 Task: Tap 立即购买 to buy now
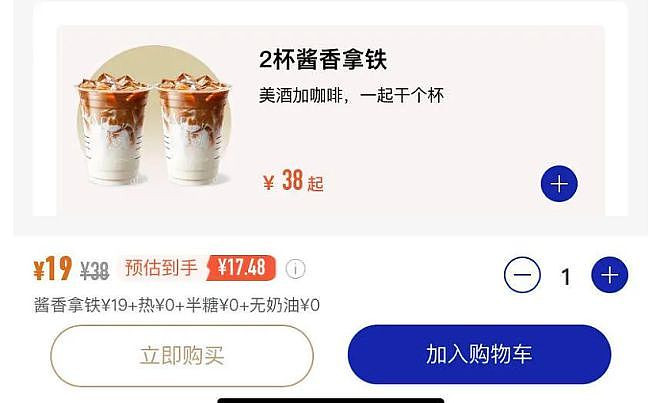(x=182, y=355)
